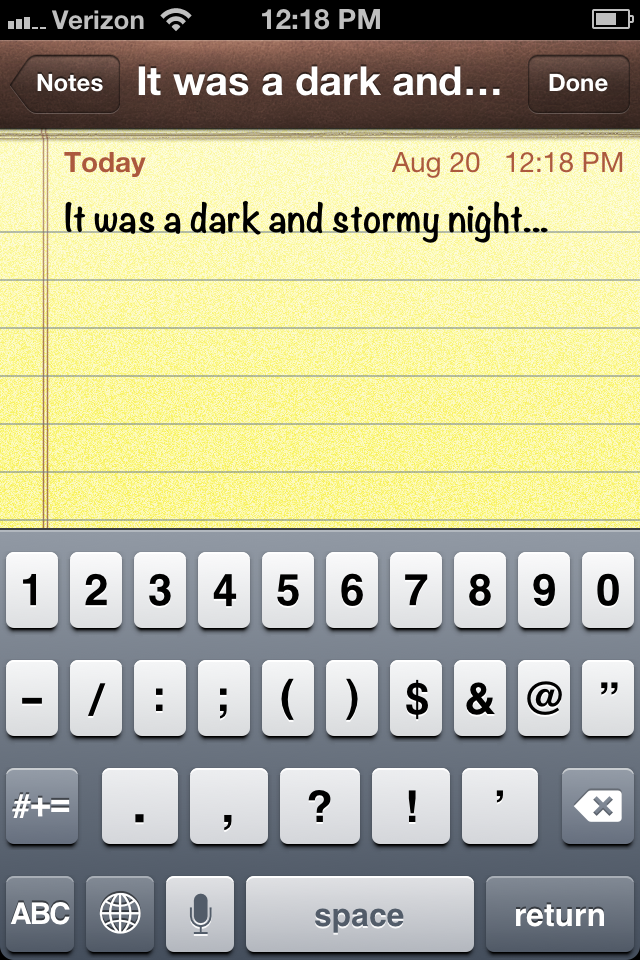Screen dimensions: 640x960
Task: Type the colon key
Action: [x=160, y=698]
